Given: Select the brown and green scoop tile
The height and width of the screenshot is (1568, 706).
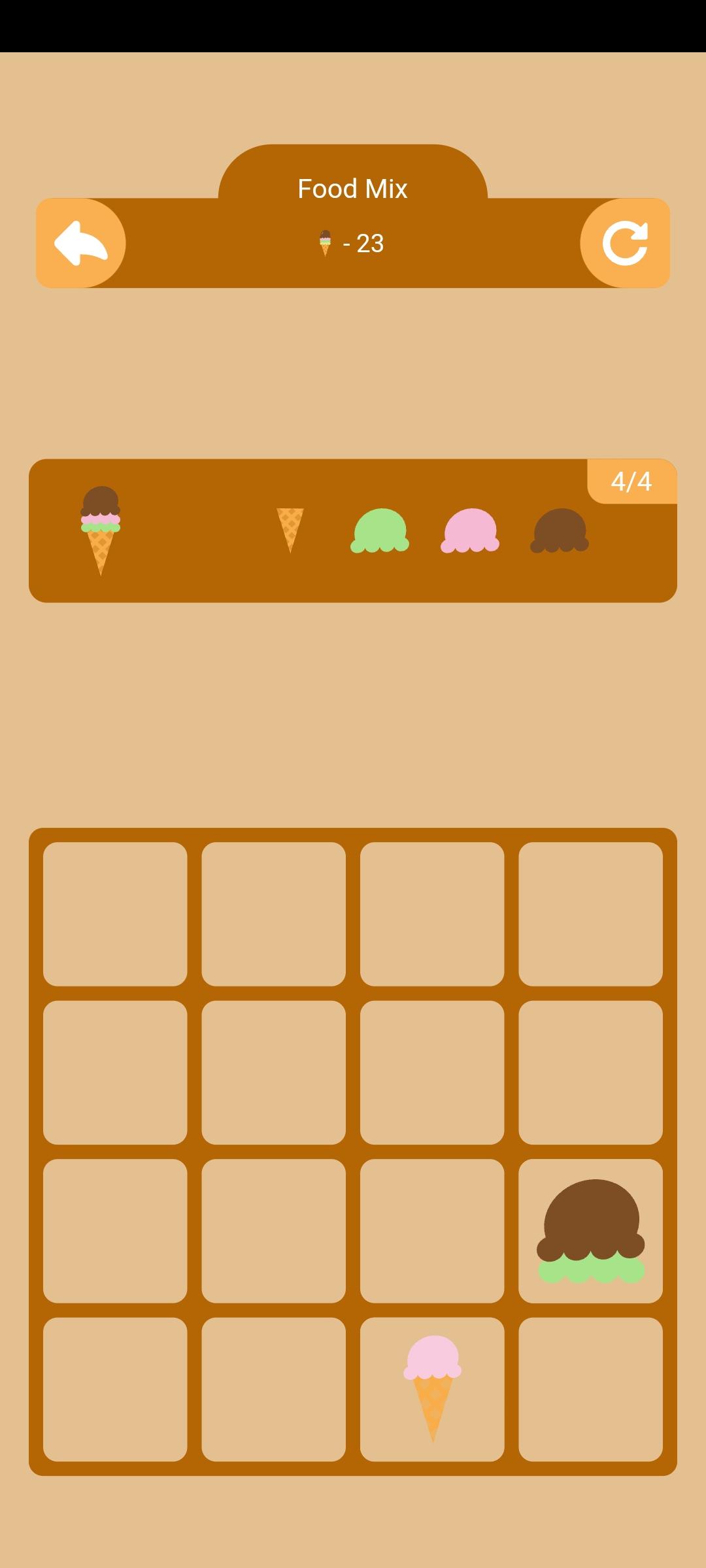Looking at the screenshot, I should 590,1231.
